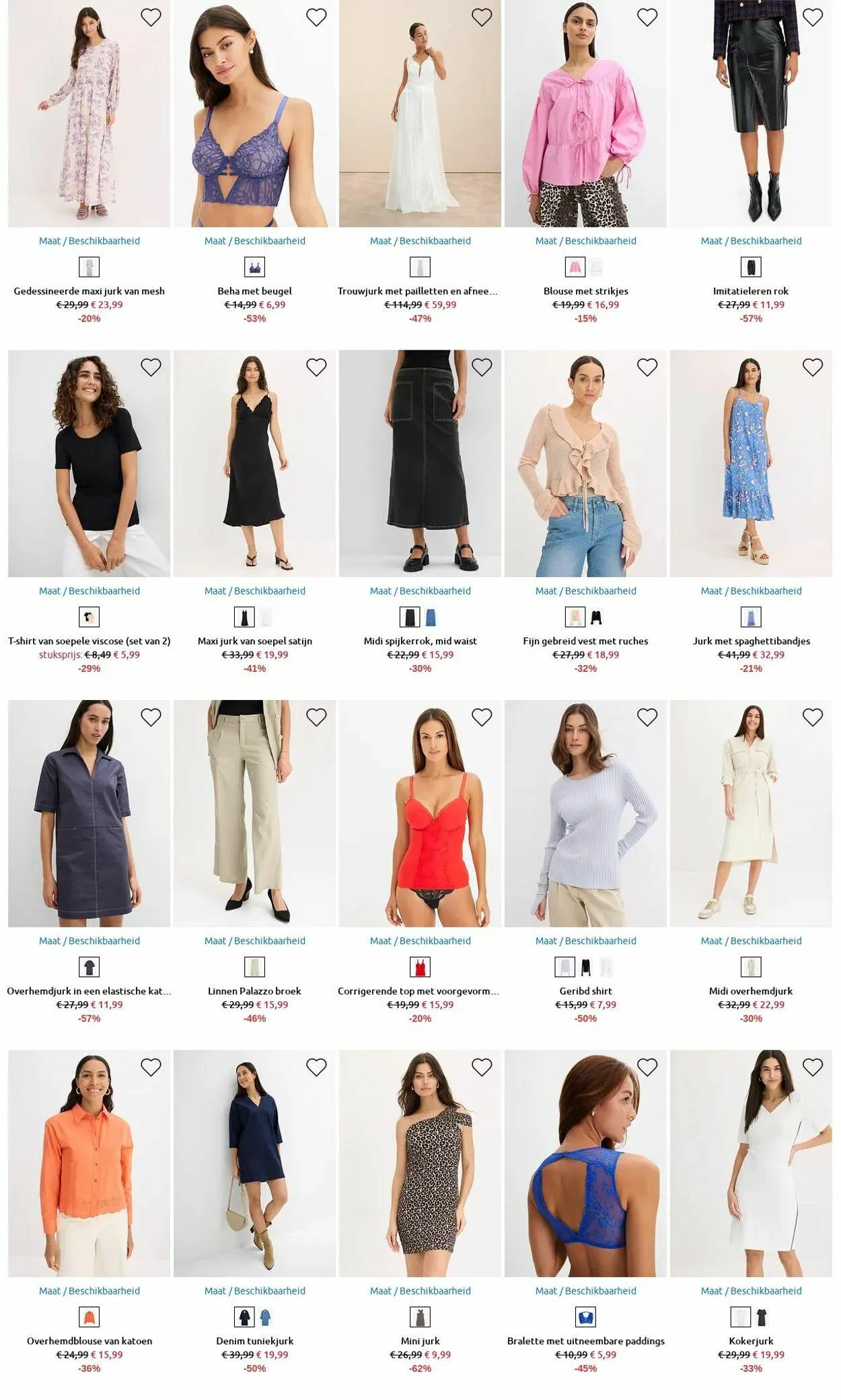Open the Midi overhemdjurk product image
Image resolution: width=841 pixels, height=1400 pixels.
click(x=751, y=814)
